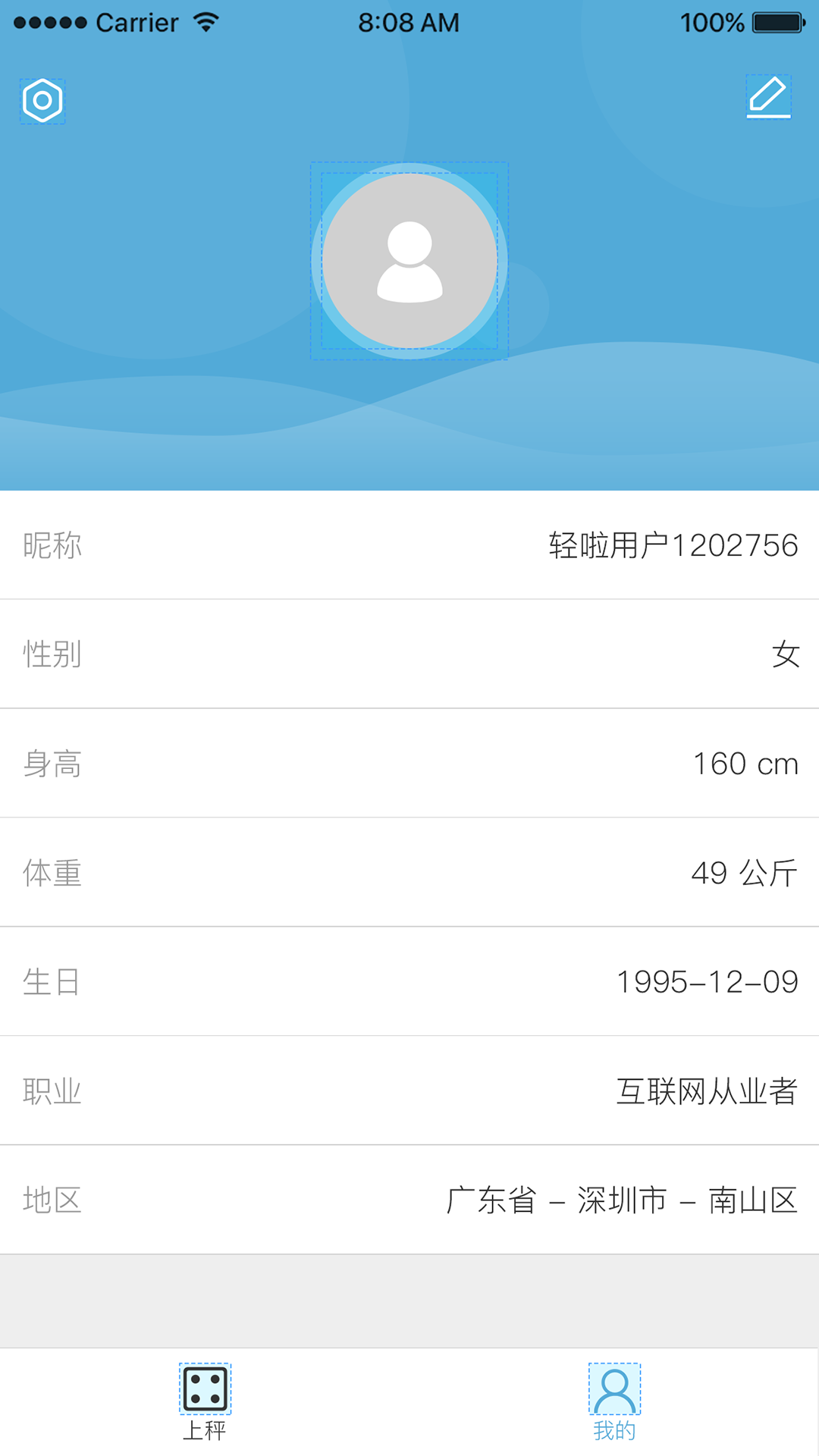Tap the Wi-Fi icon in status bar
The image size is (819, 1456).
point(205,22)
